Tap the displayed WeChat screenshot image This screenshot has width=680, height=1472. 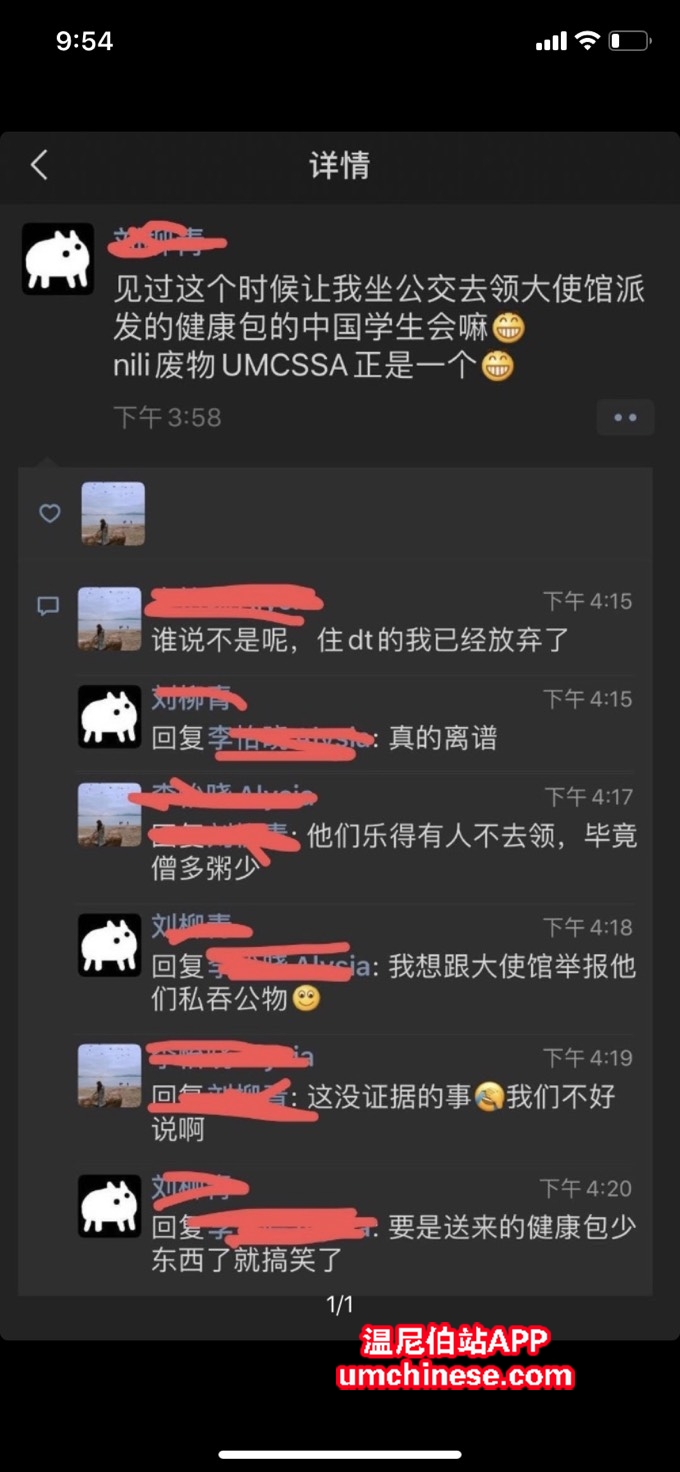click(x=340, y=735)
